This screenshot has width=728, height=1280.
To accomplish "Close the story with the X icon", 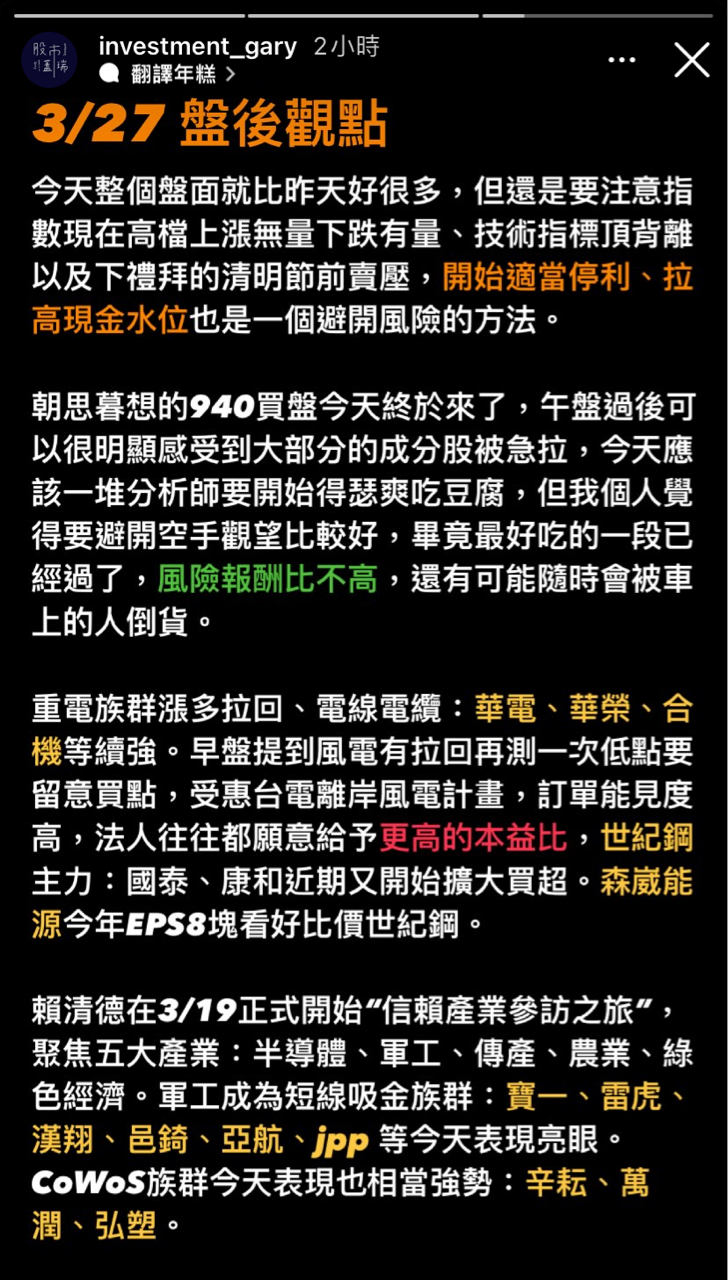I will pos(692,60).
